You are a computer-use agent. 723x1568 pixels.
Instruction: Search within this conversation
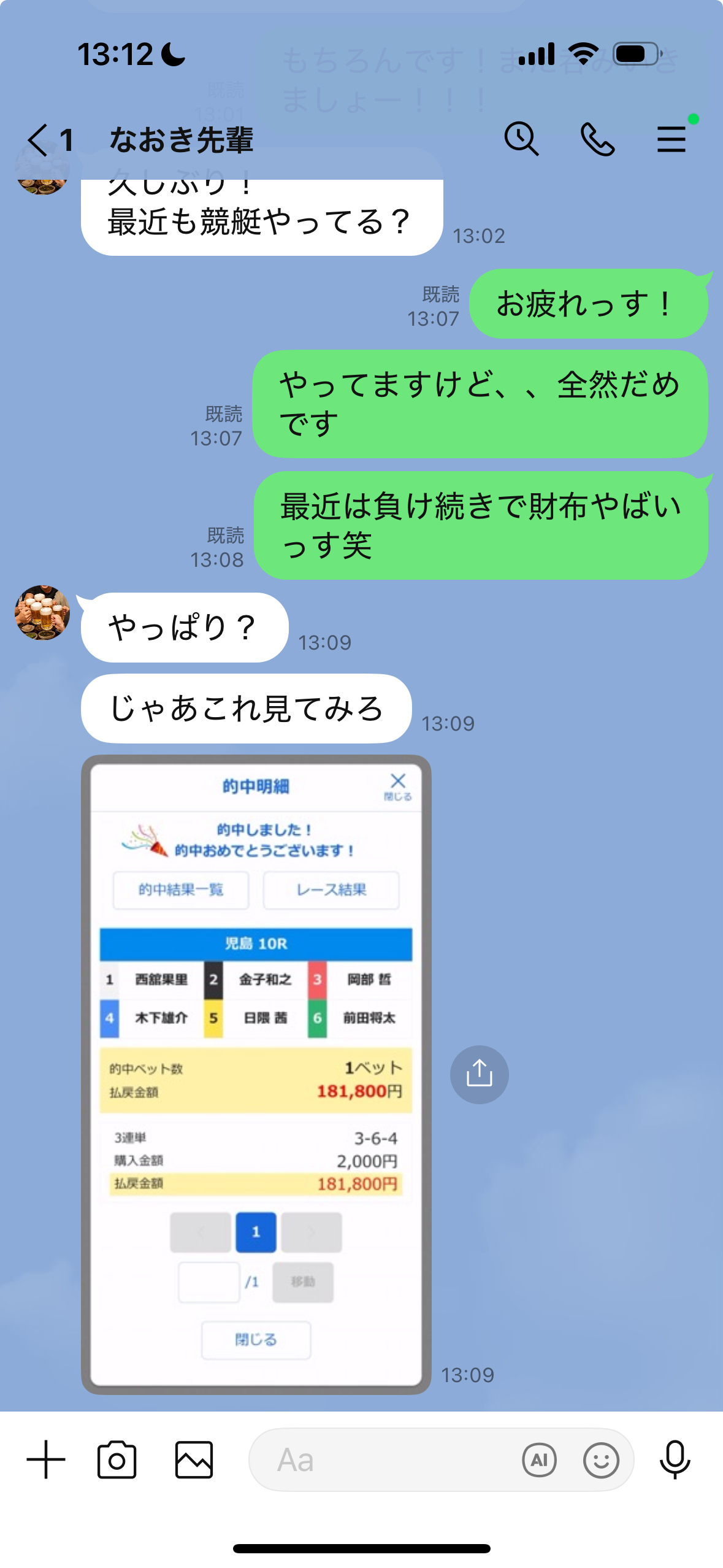pyautogui.click(x=521, y=139)
